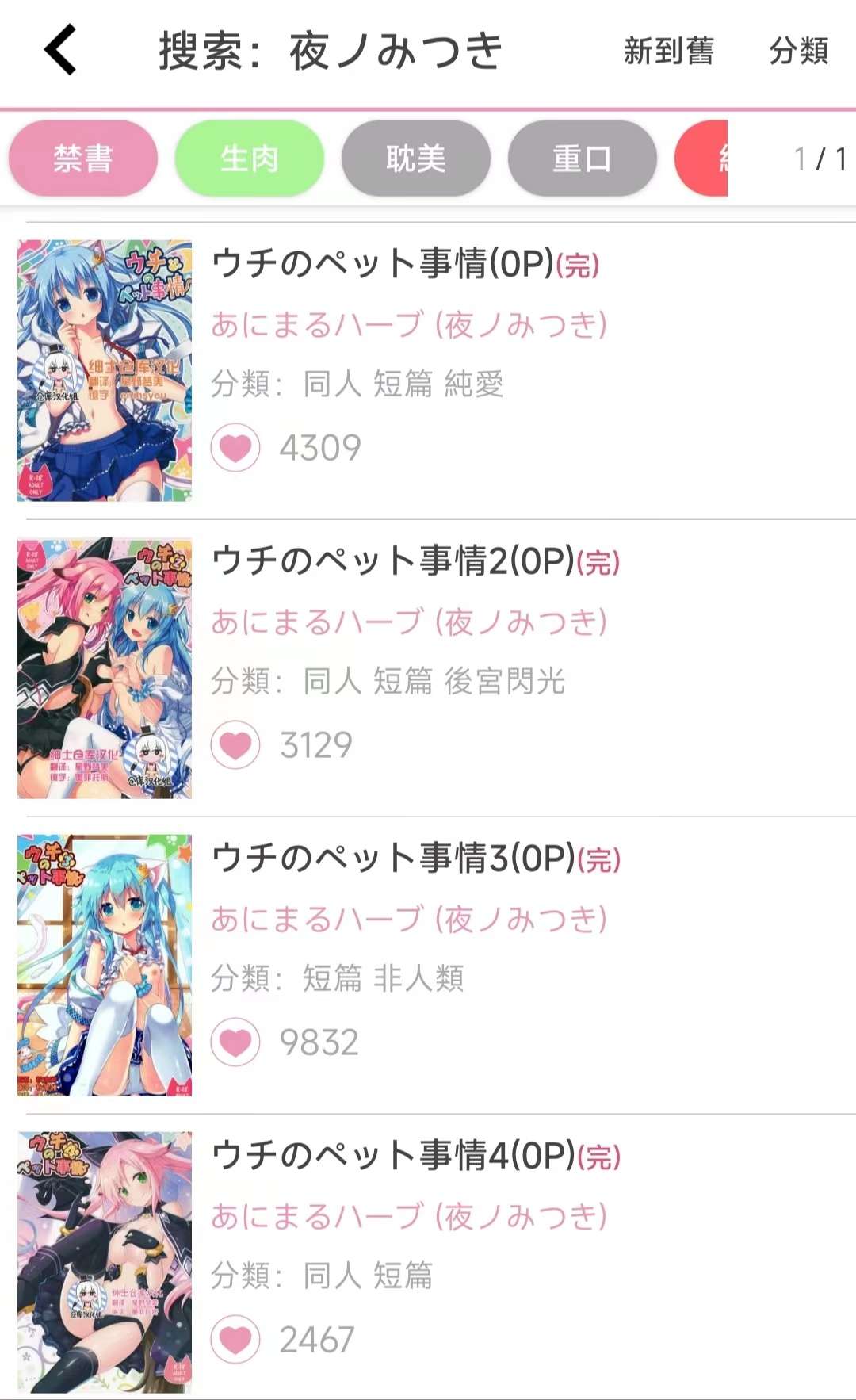Go back using the back arrow

[x=61, y=49]
